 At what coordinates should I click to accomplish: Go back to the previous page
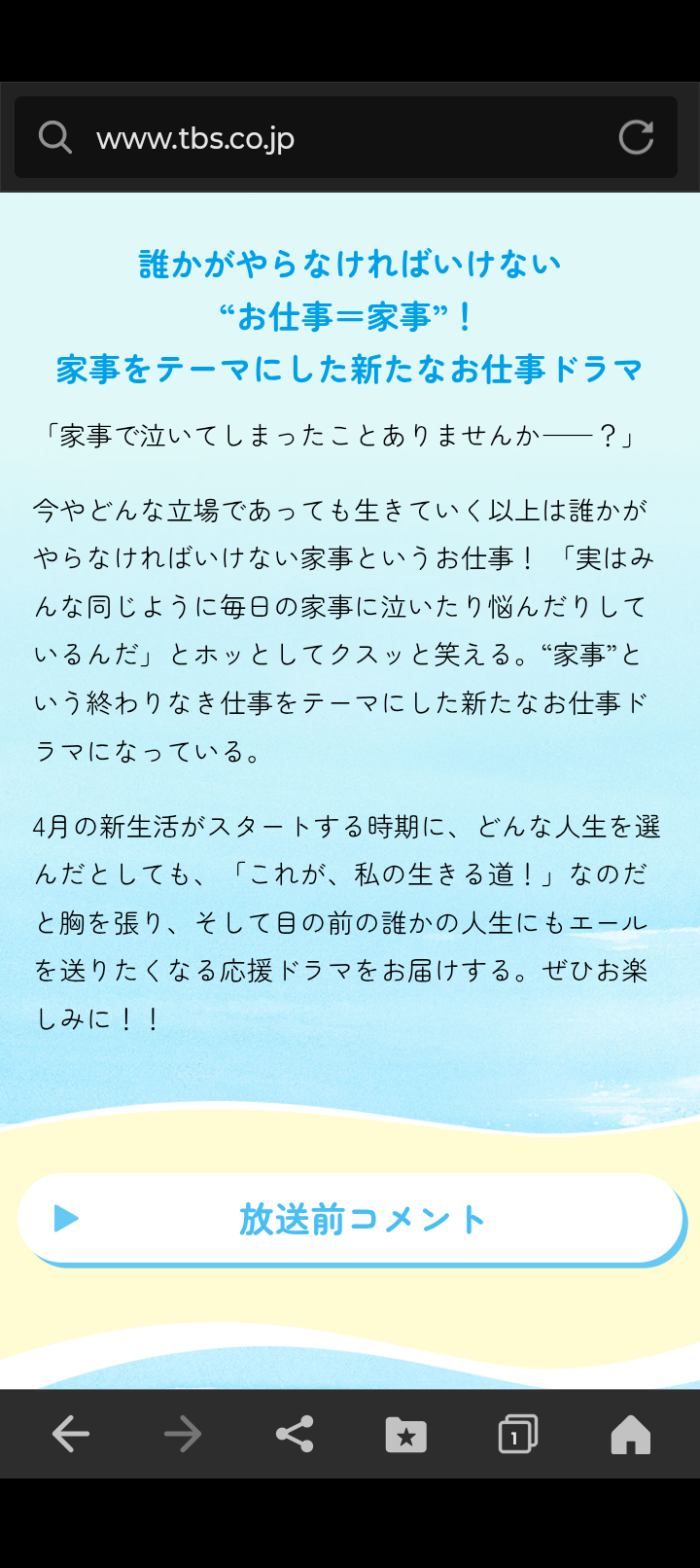[x=70, y=1434]
